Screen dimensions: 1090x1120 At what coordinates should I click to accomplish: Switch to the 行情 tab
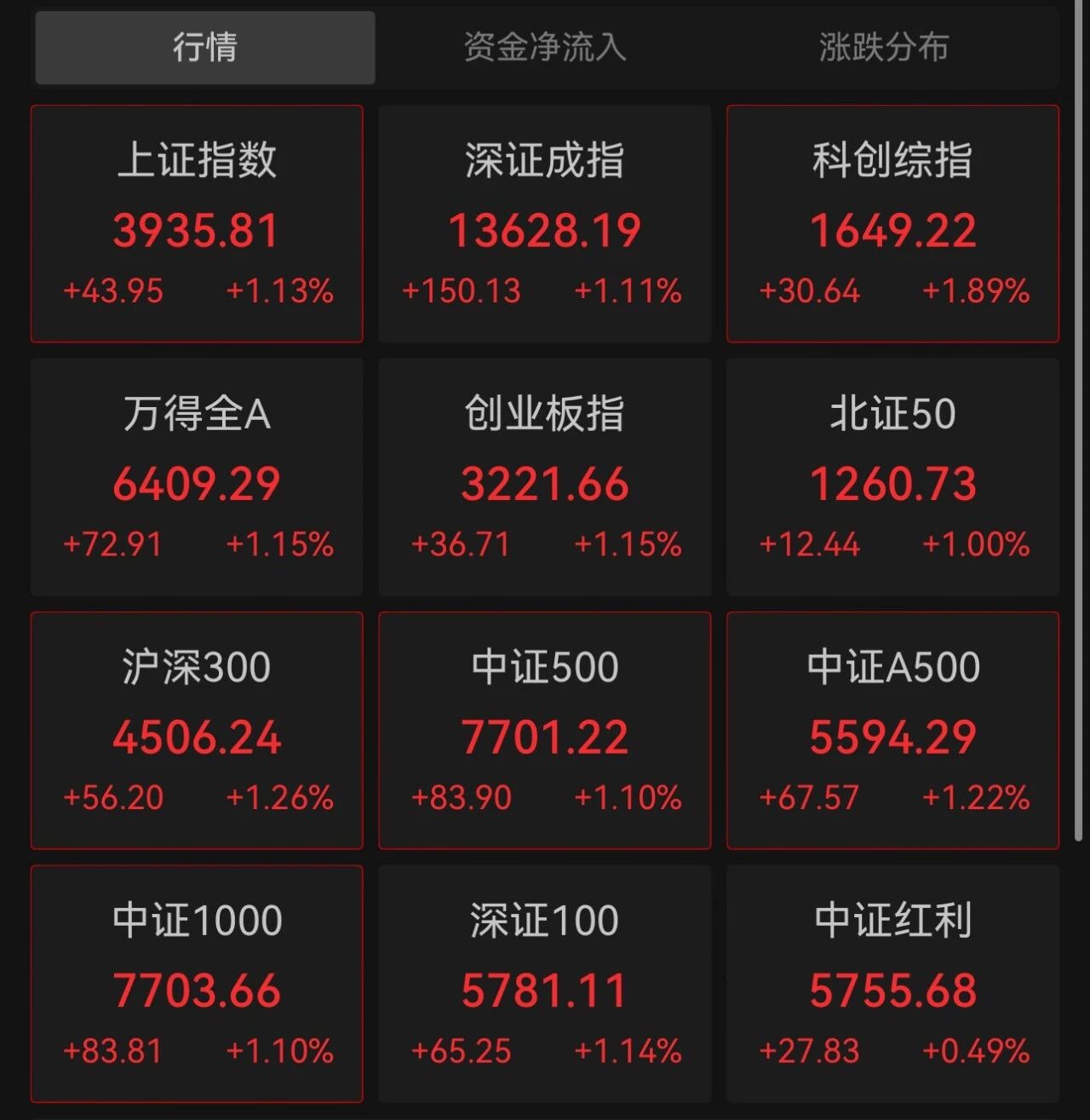pos(205,48)
